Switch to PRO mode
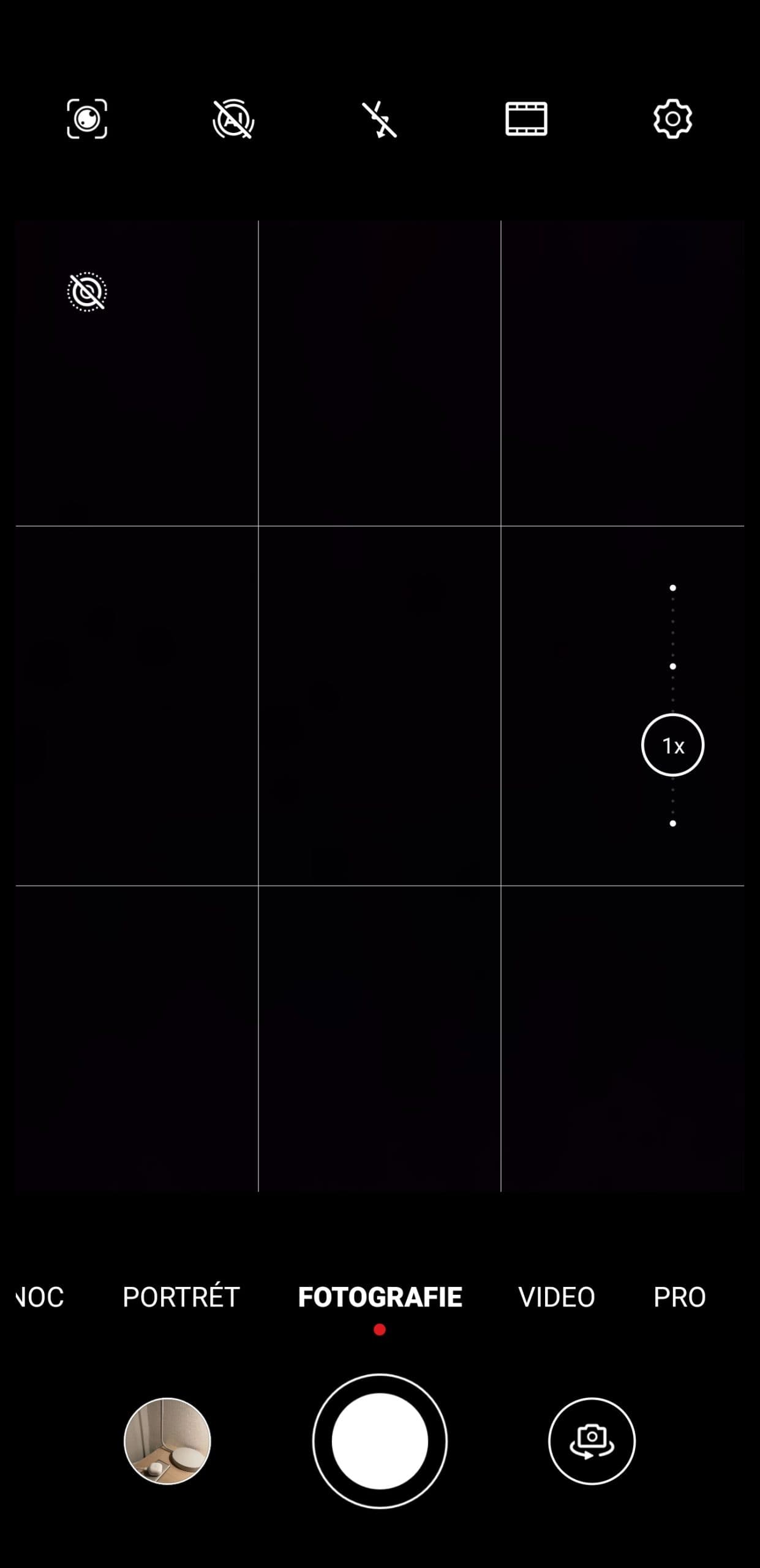760x1568 pixels. 679,1297
